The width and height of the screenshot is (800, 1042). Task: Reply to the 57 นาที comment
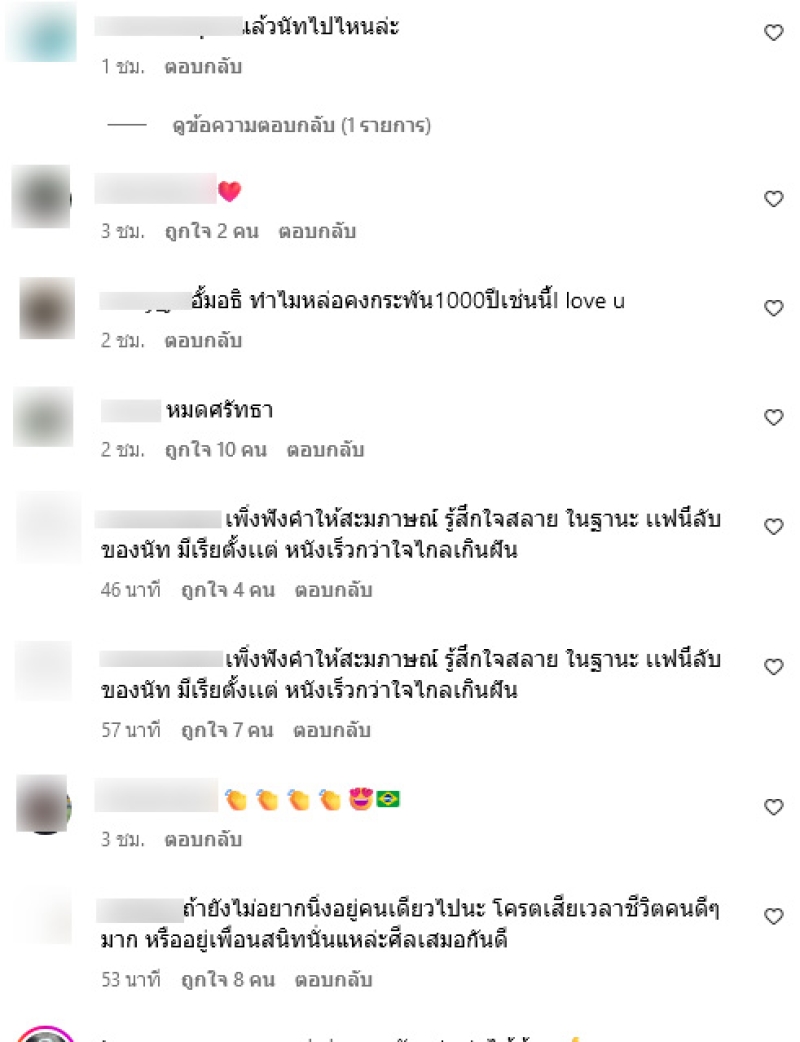[332, 730]
